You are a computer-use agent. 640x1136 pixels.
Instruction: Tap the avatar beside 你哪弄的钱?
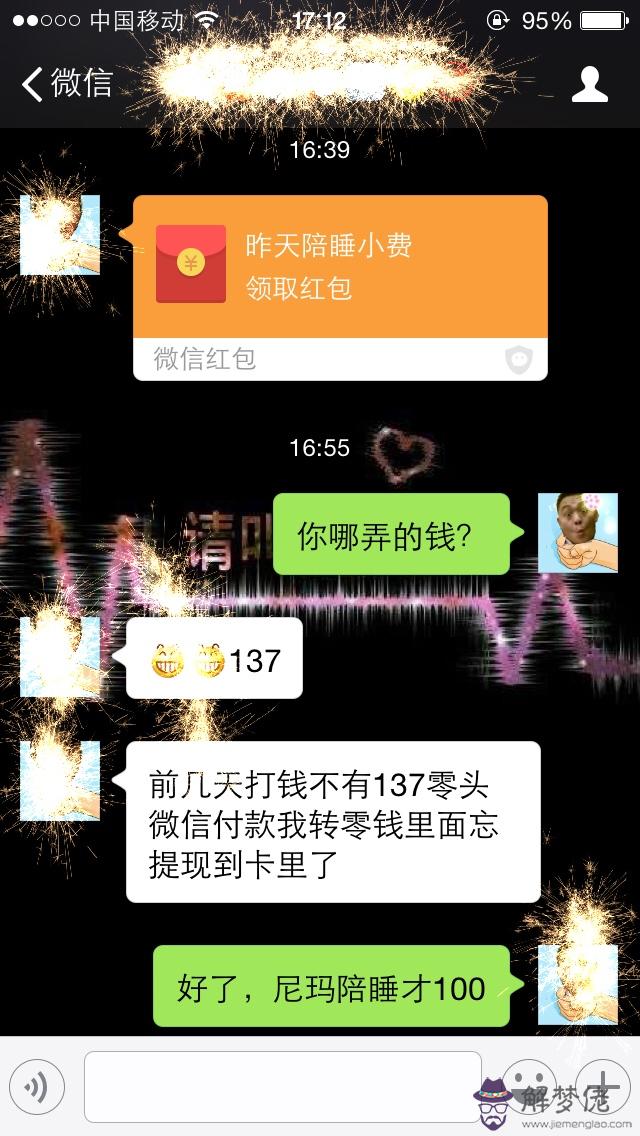click(x=577, y=532)
